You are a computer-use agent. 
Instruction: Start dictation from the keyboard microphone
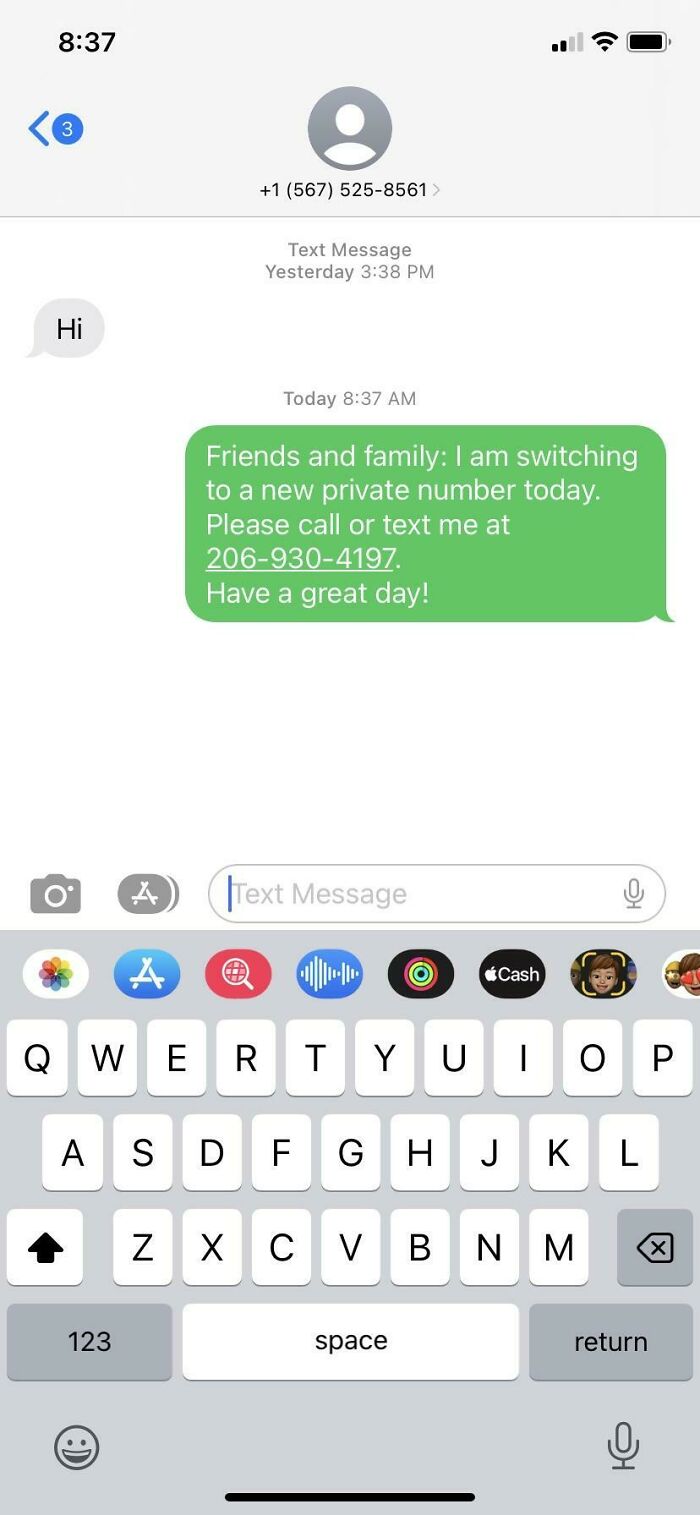pyautogui.click(x=623, y=1445)
